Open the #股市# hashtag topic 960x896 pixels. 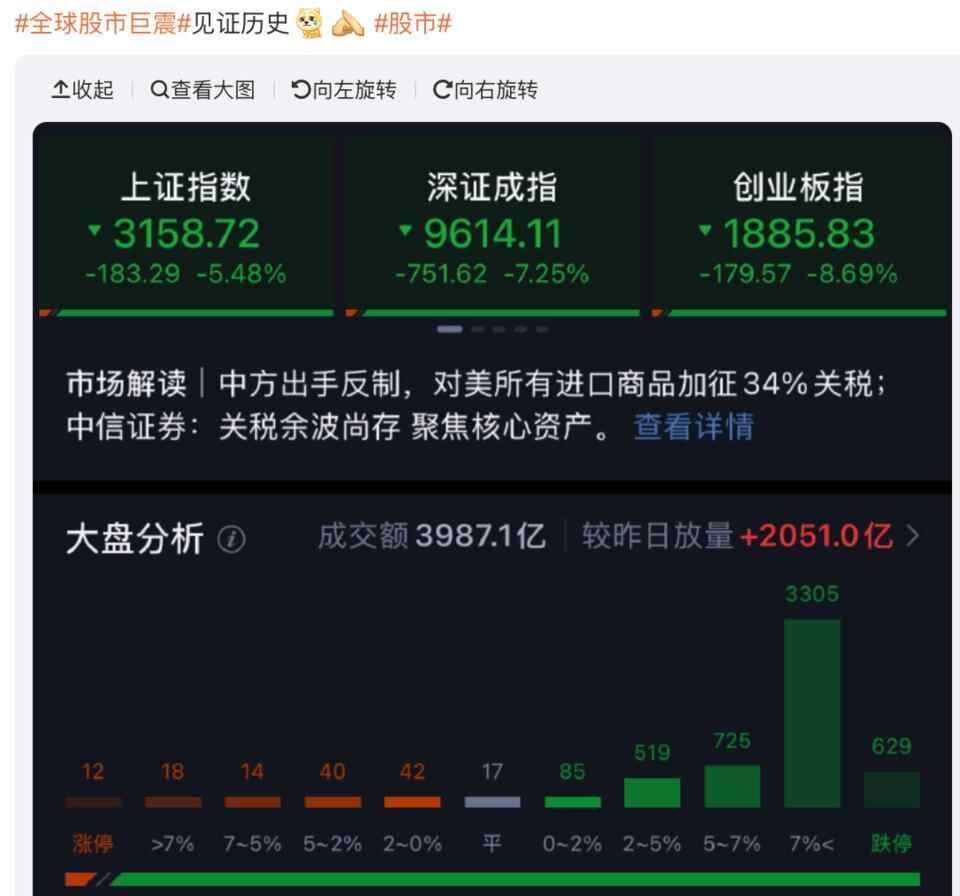click(412, 24)
